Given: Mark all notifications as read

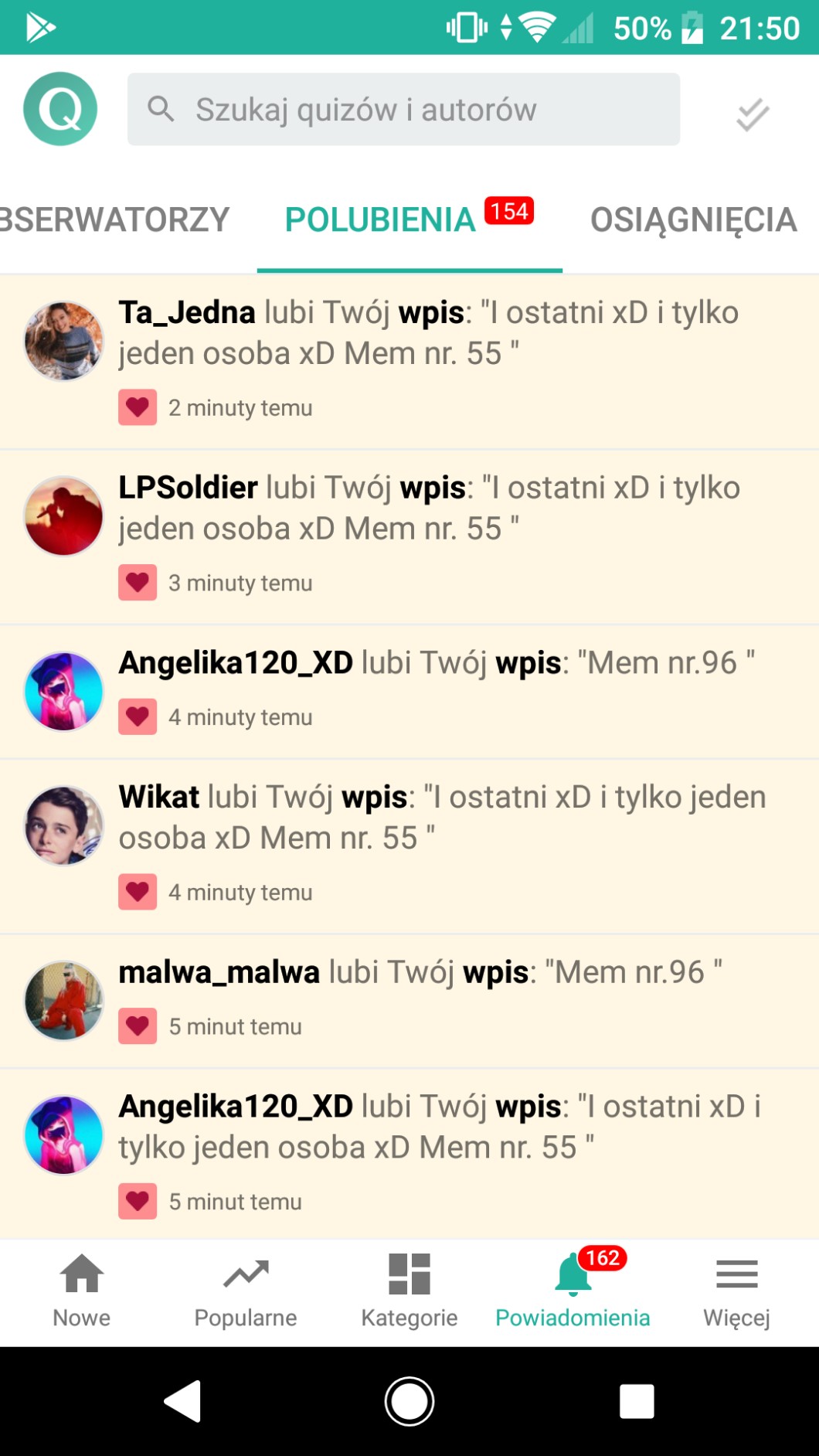Looking at the screenshot, I should point(752,114).
